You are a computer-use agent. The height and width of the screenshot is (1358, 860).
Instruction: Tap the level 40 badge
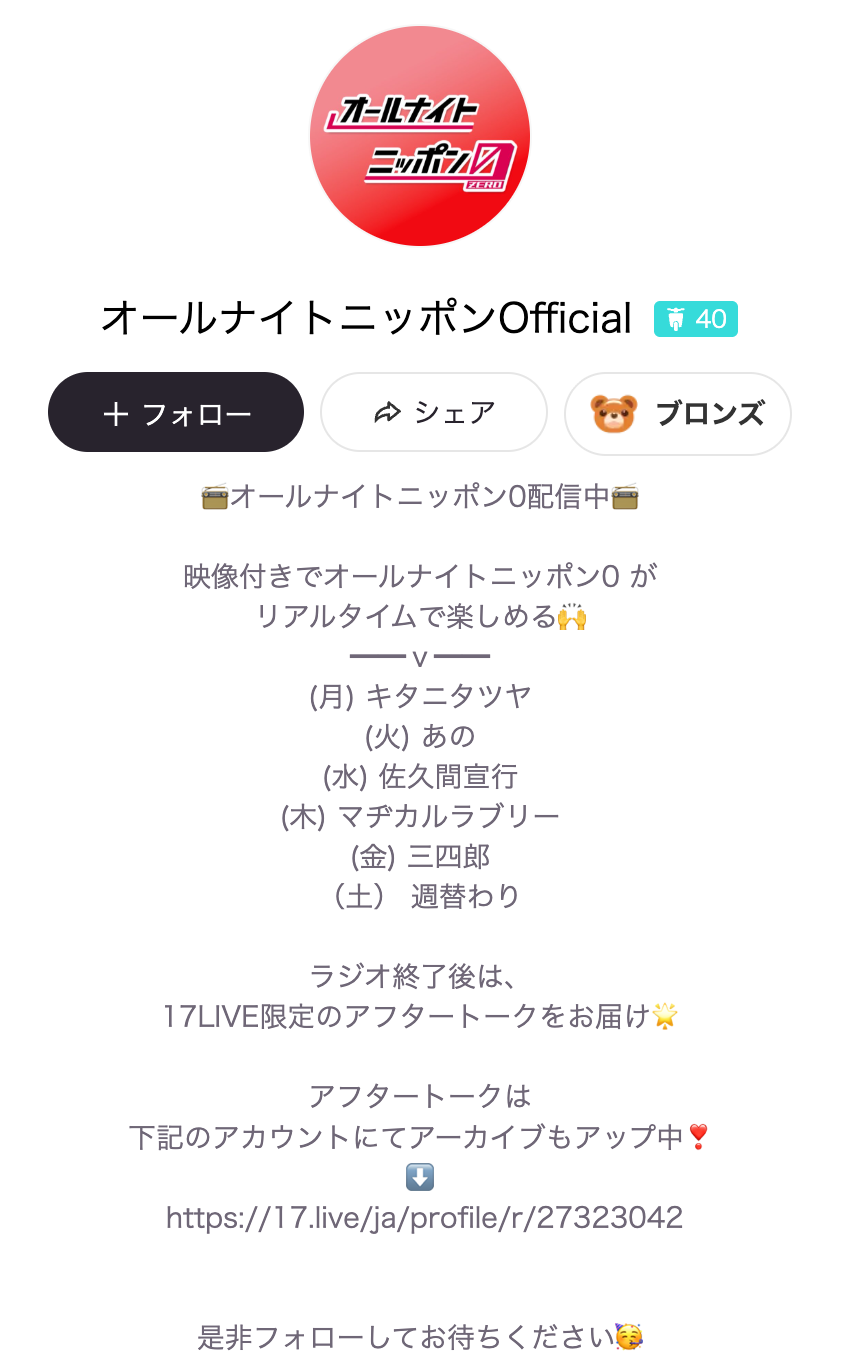(x=696, y=319)
